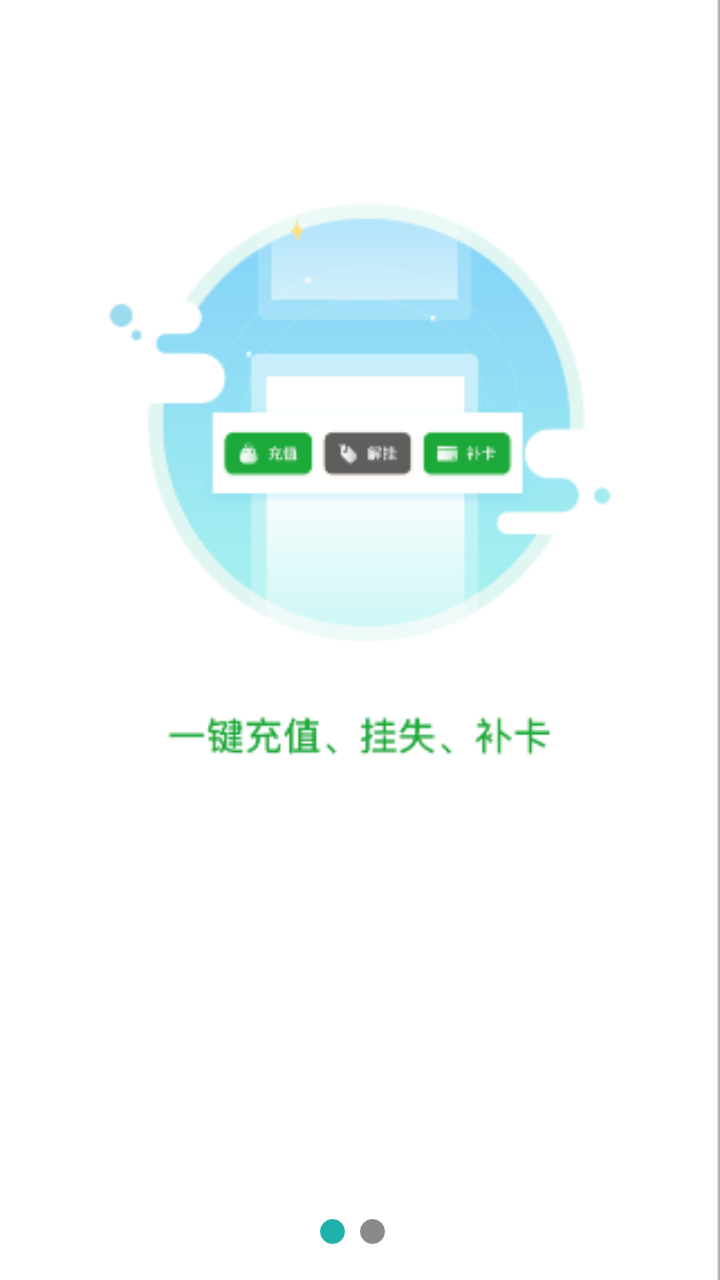Select the first teal page indicator dot

pyautogui.click(x=332, y=1231)
